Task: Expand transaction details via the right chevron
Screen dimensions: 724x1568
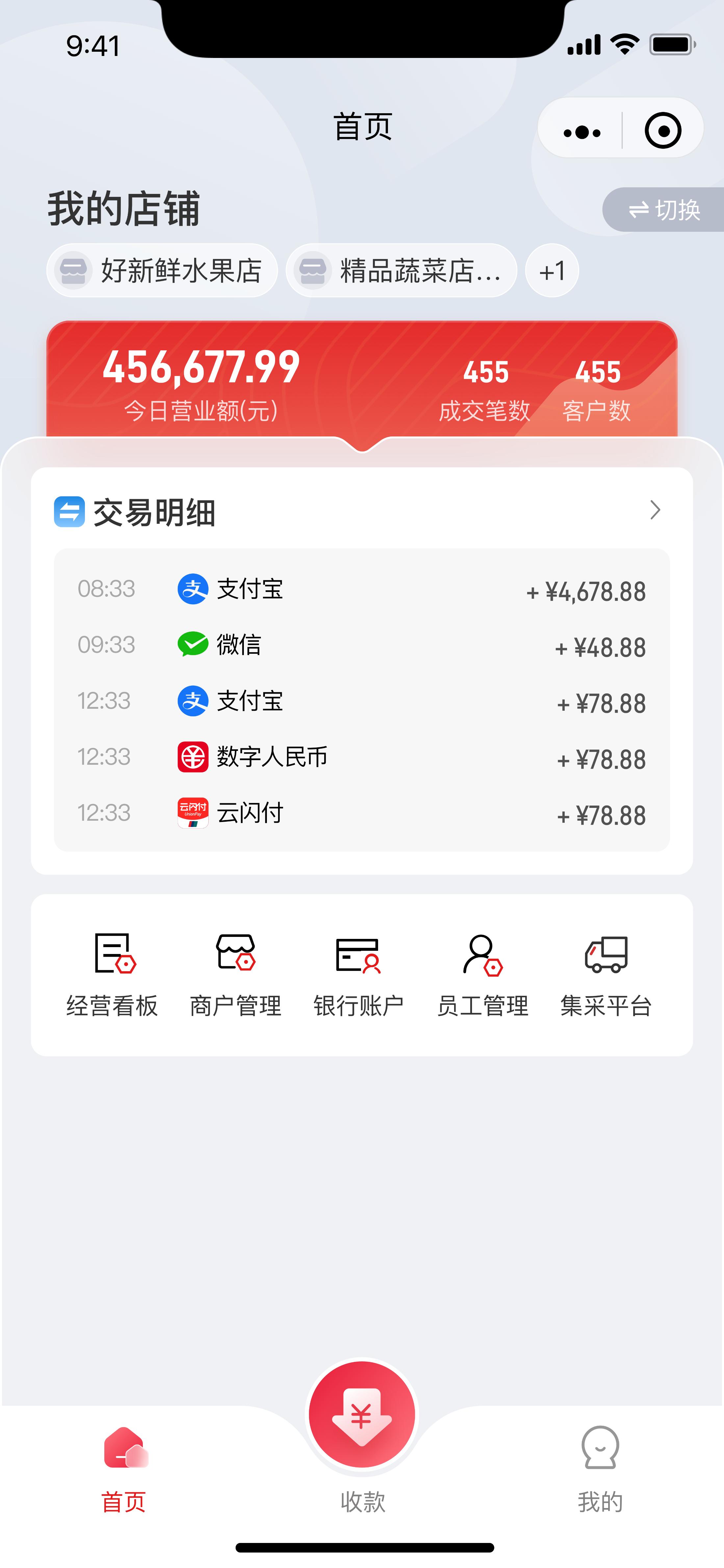Action: [655, 512]
